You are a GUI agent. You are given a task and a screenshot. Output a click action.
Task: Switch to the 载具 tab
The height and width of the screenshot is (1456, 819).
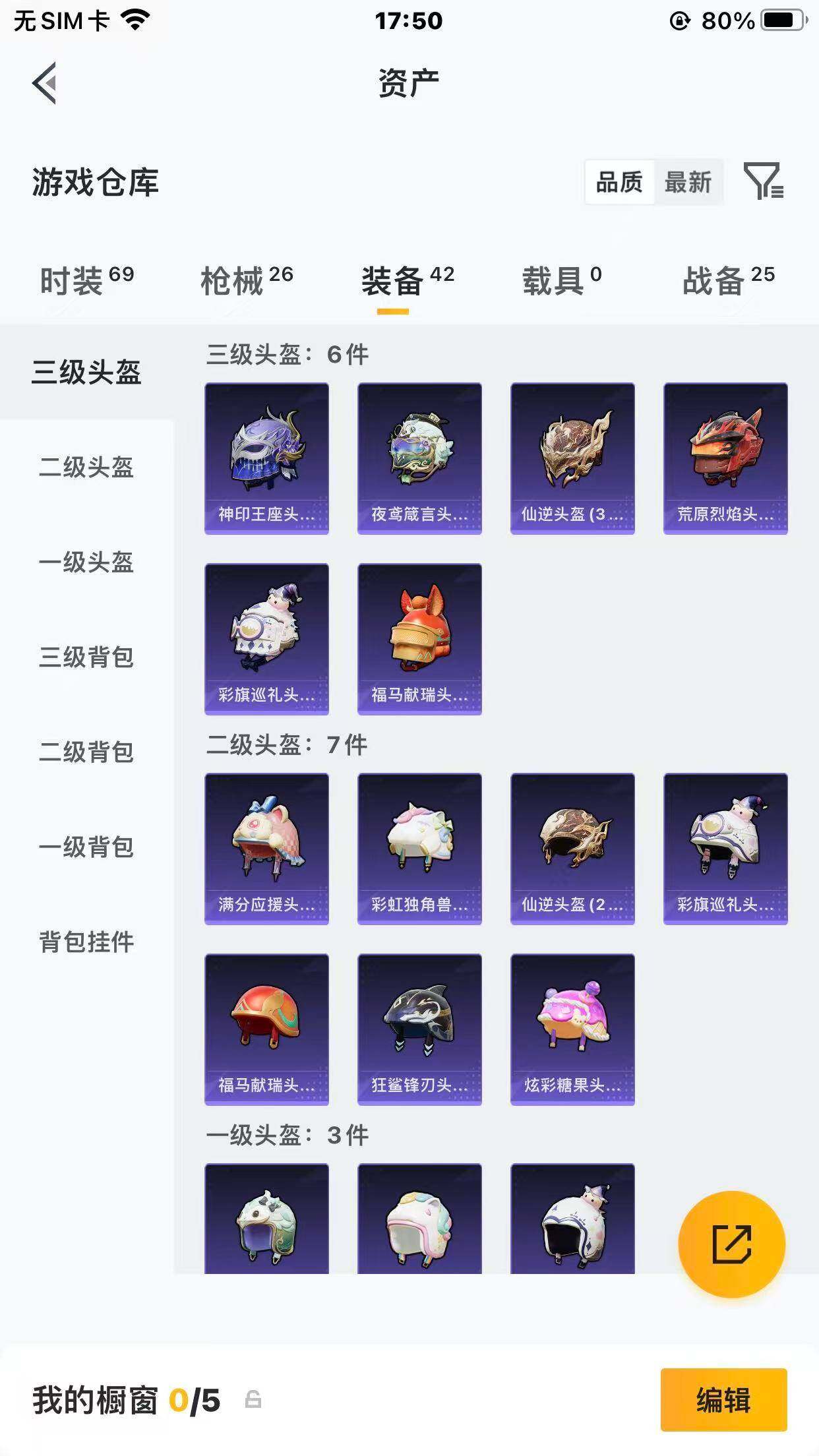(x=562, y=282)
